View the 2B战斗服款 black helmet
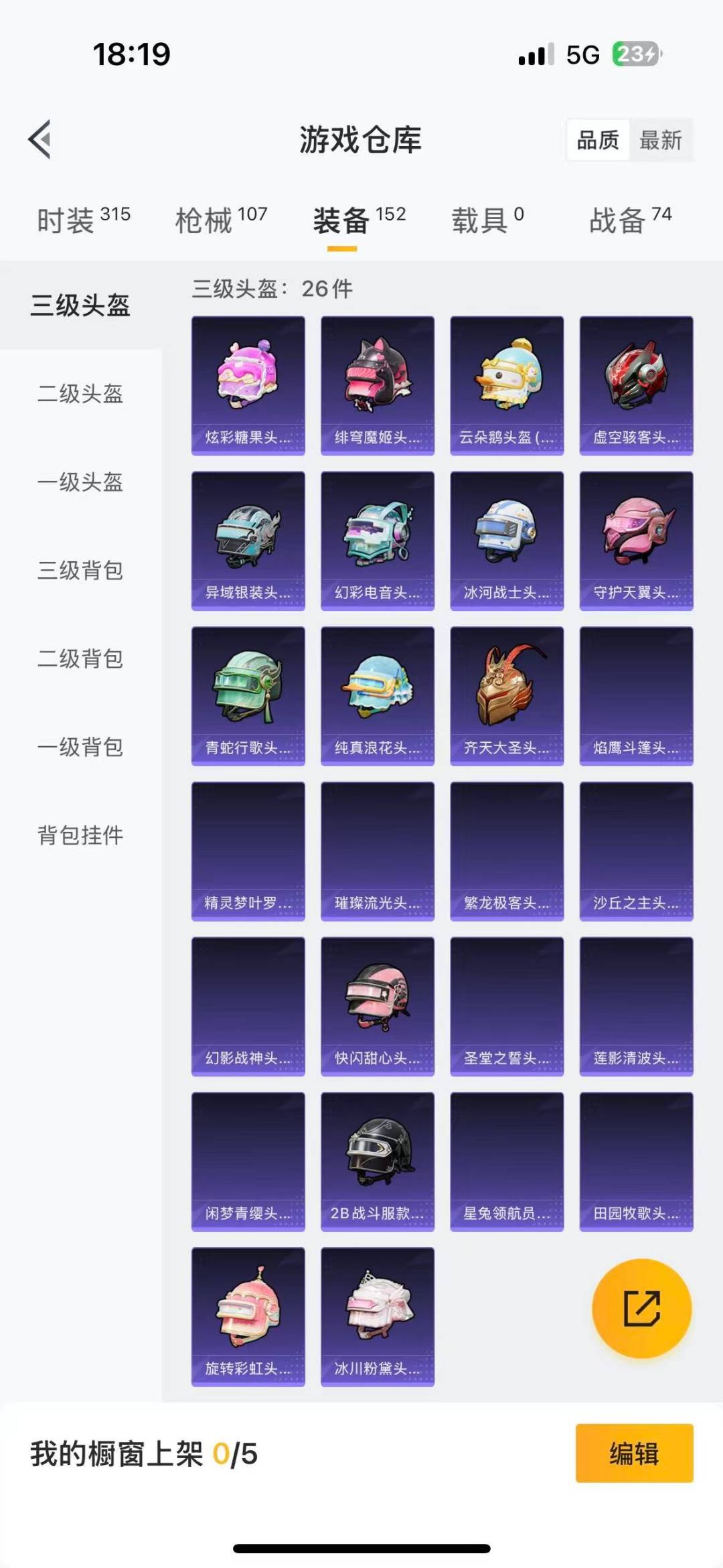The image size is (723, 1568). point(377,1162)
